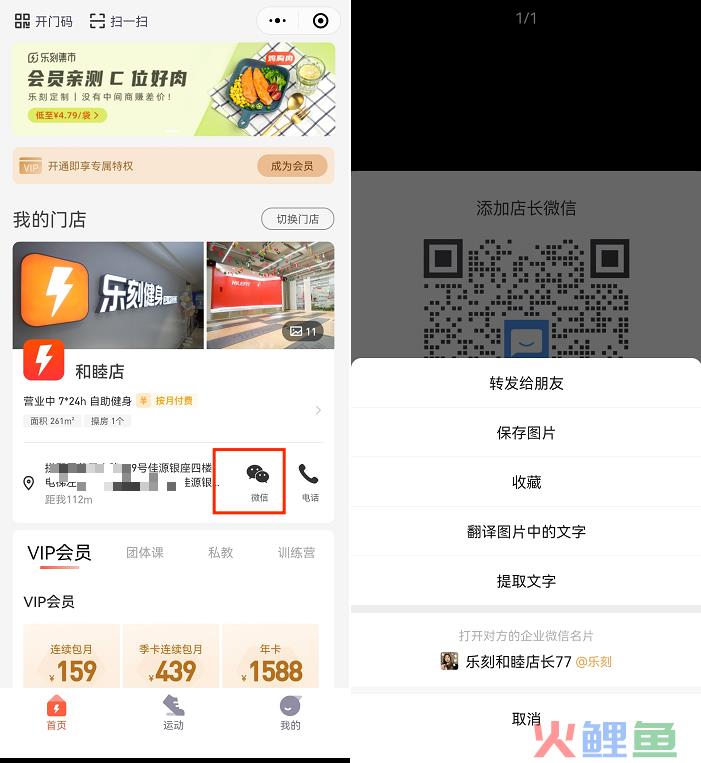Open the 扫一扫 scanner
The image size is (701, 763).
[118, 21]
